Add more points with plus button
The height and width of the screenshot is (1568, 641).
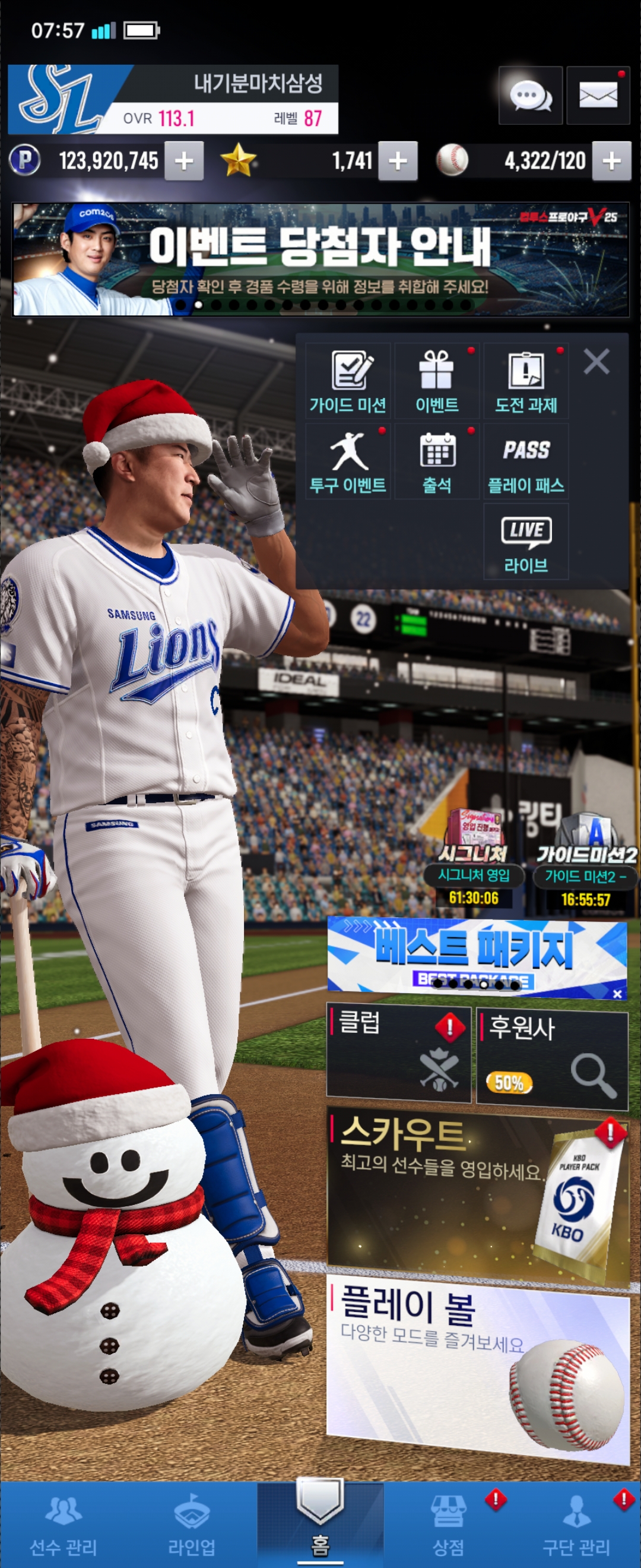(x=183, y=162)
